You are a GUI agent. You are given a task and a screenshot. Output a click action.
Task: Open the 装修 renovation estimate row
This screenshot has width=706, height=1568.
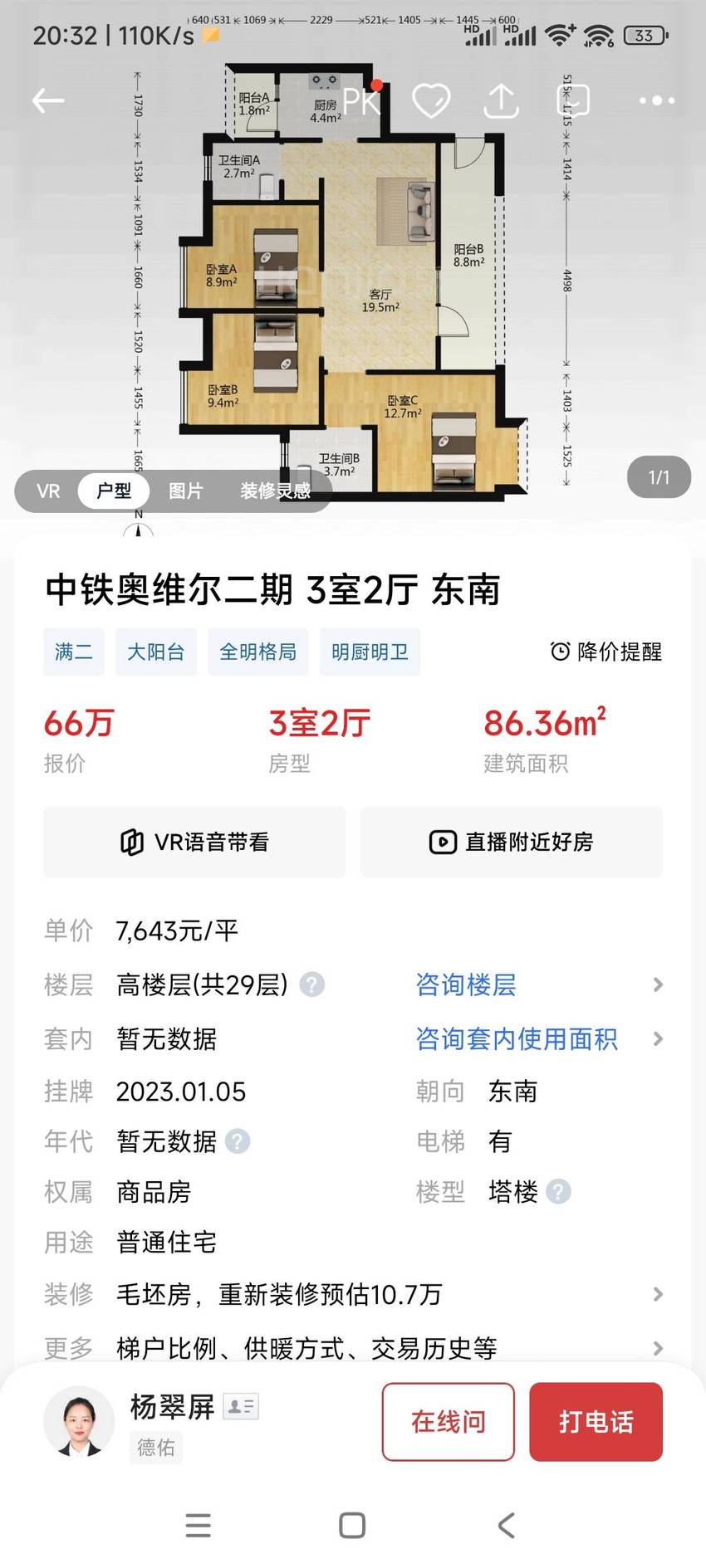click(353, 1294)
